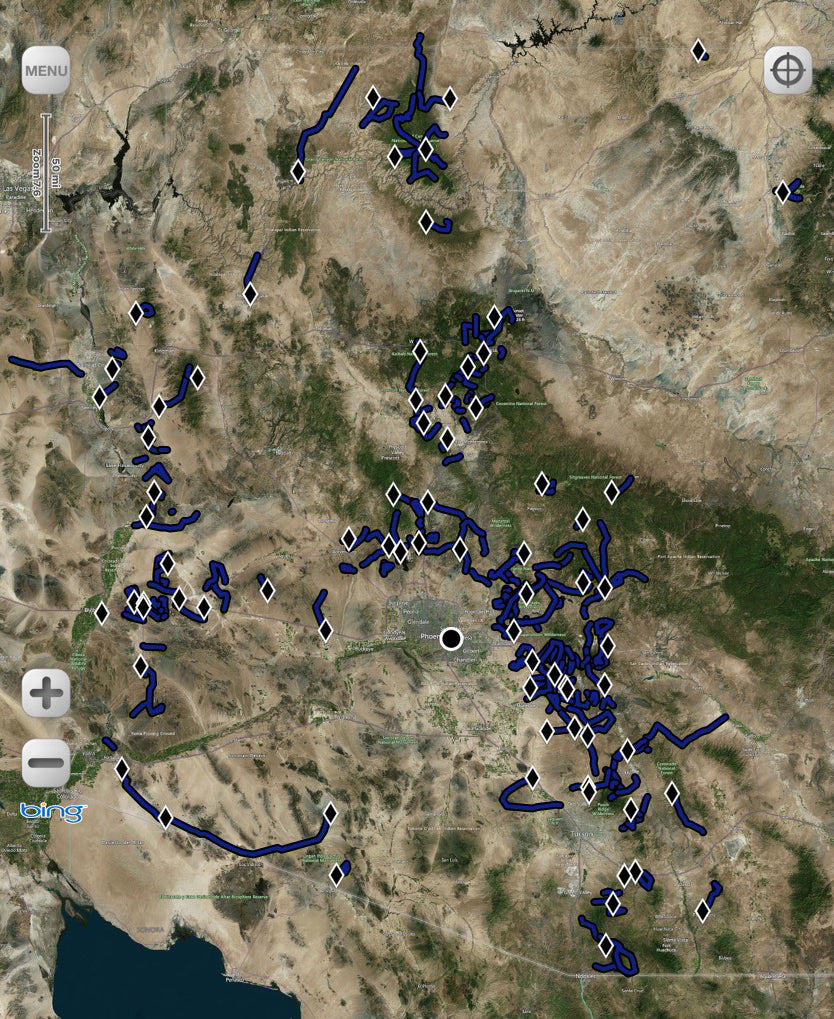Image resolution: width=834 pixels, height=1019 pixels.
Task: Click the black dot marker at Phoenix
Action: 452,637
